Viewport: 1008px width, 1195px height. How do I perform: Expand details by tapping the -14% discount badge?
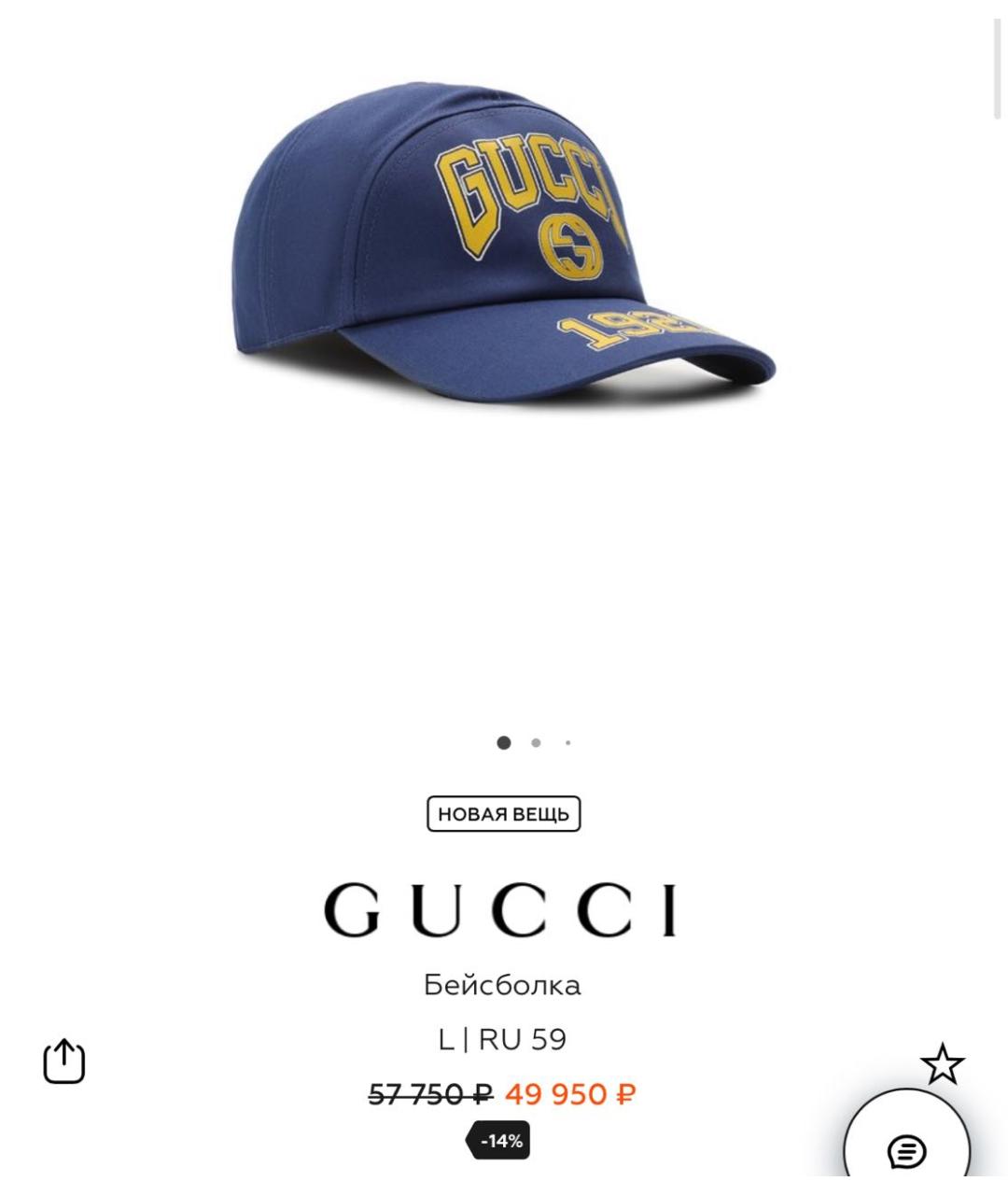coord(497,1140)
